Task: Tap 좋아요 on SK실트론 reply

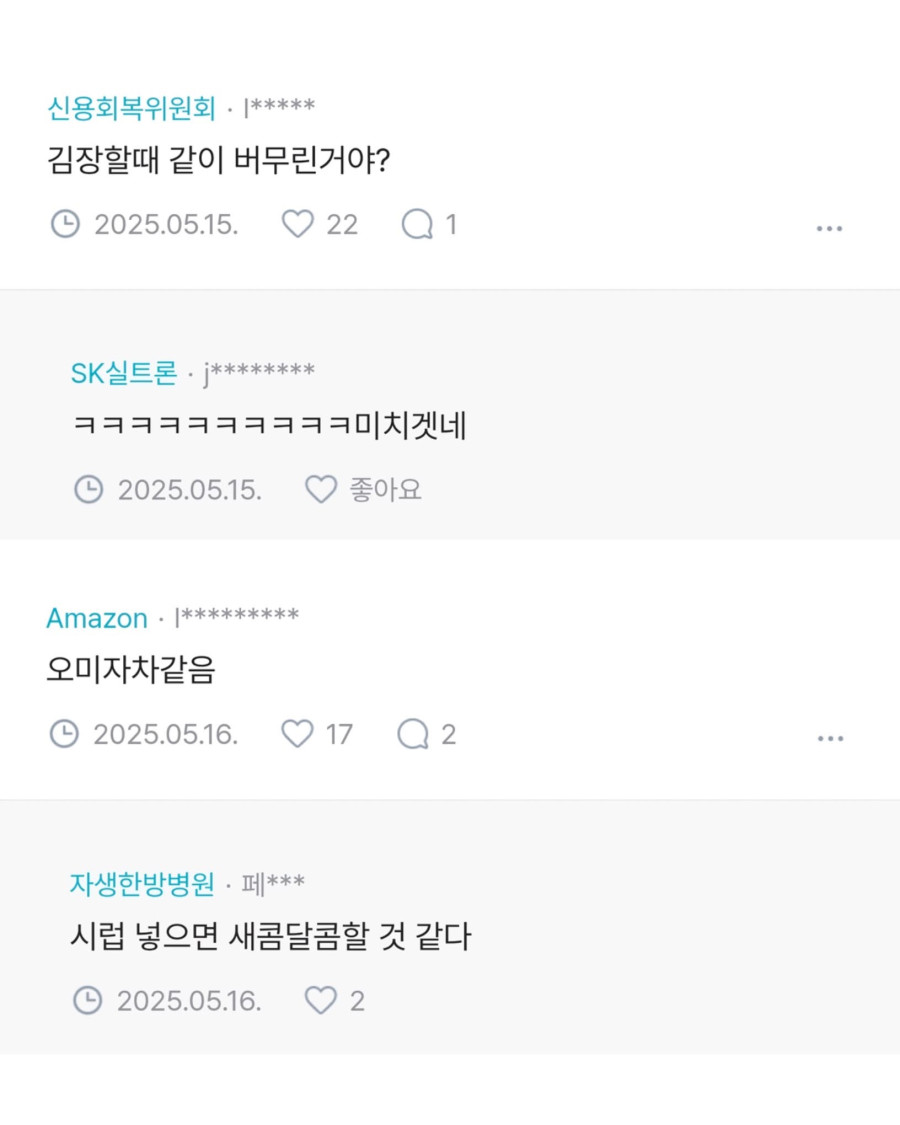Action: point(321,489)
